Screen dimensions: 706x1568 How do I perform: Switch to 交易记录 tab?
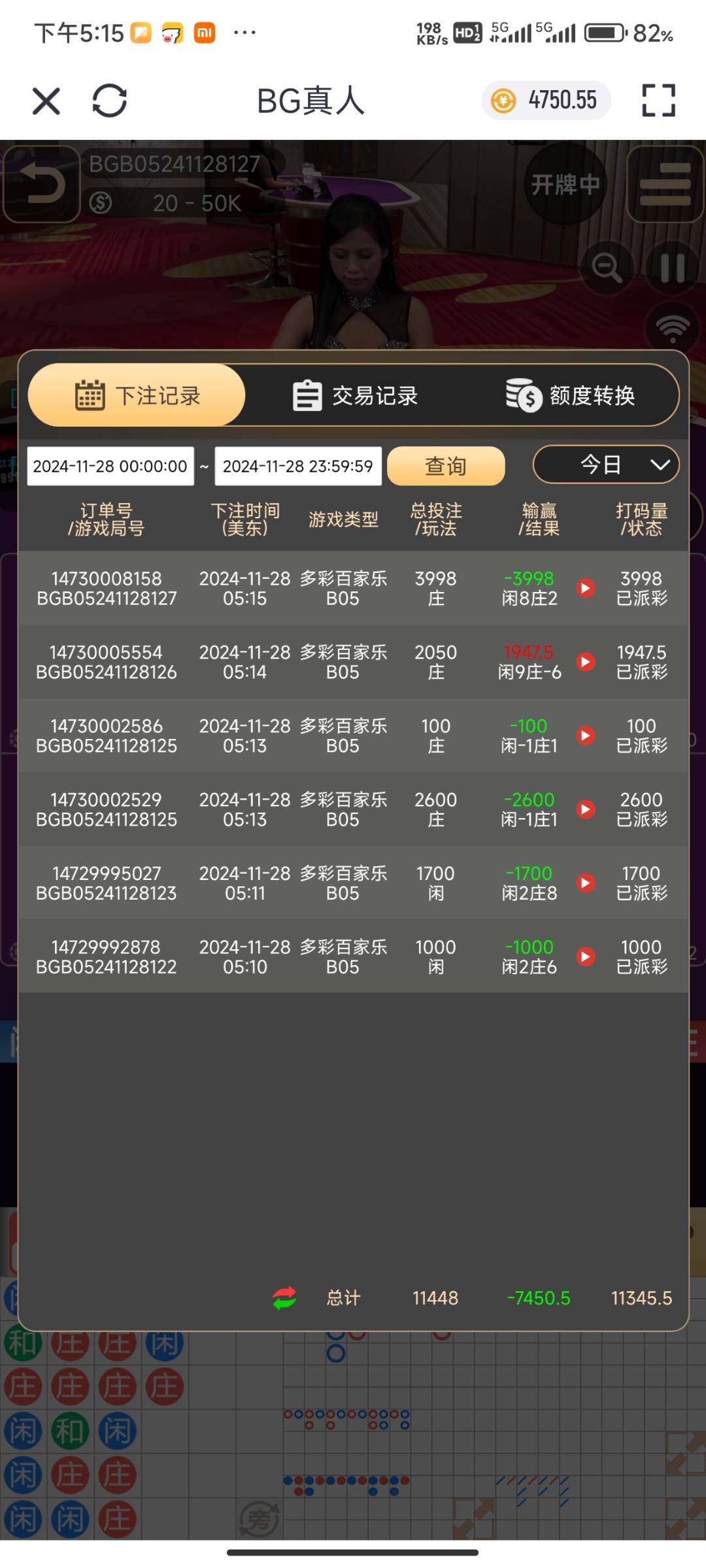354,396
